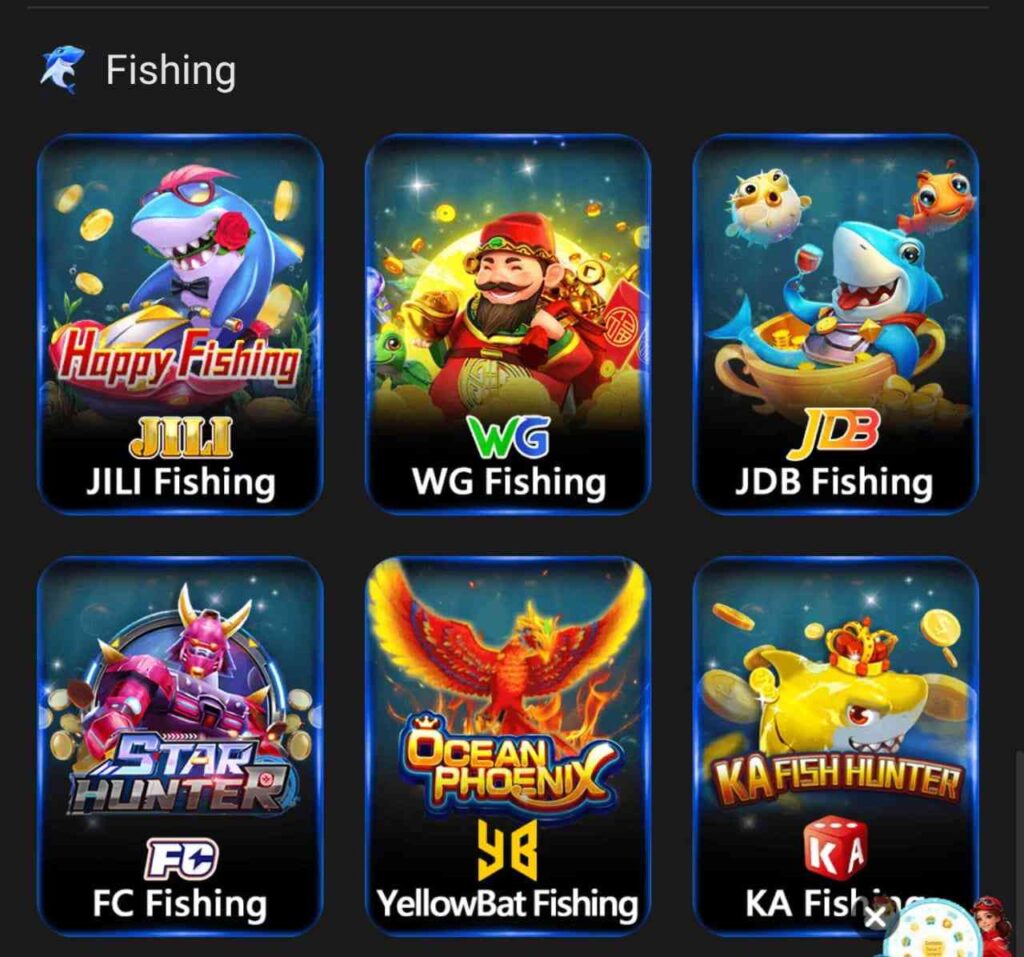Play YellowBat Fishing Ocean Phoenix

coord(508,745)
